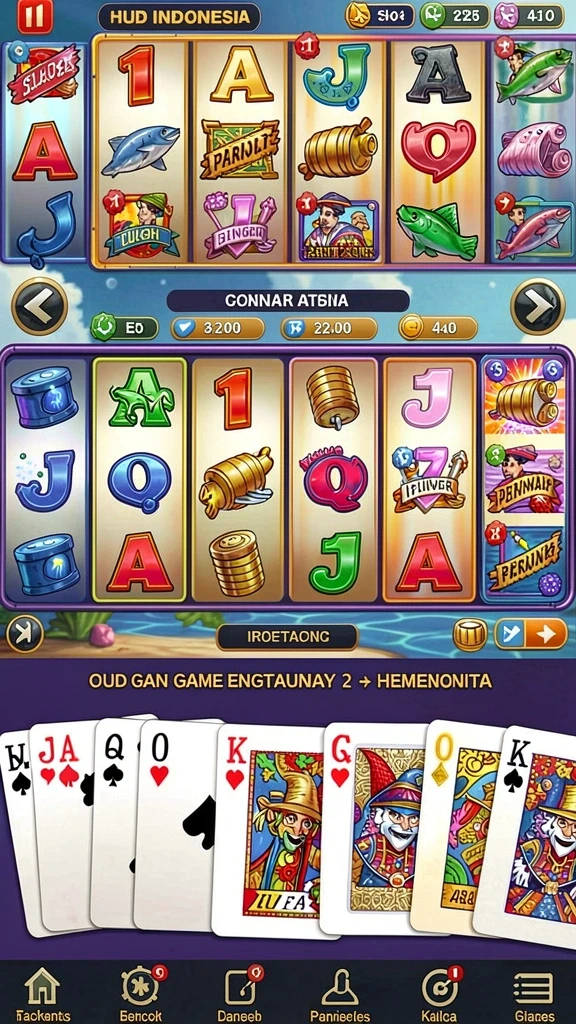The height and width of the screenshot is (1024, 576).
Task: Switch to the Kailca tab
Action: [438, 995]
